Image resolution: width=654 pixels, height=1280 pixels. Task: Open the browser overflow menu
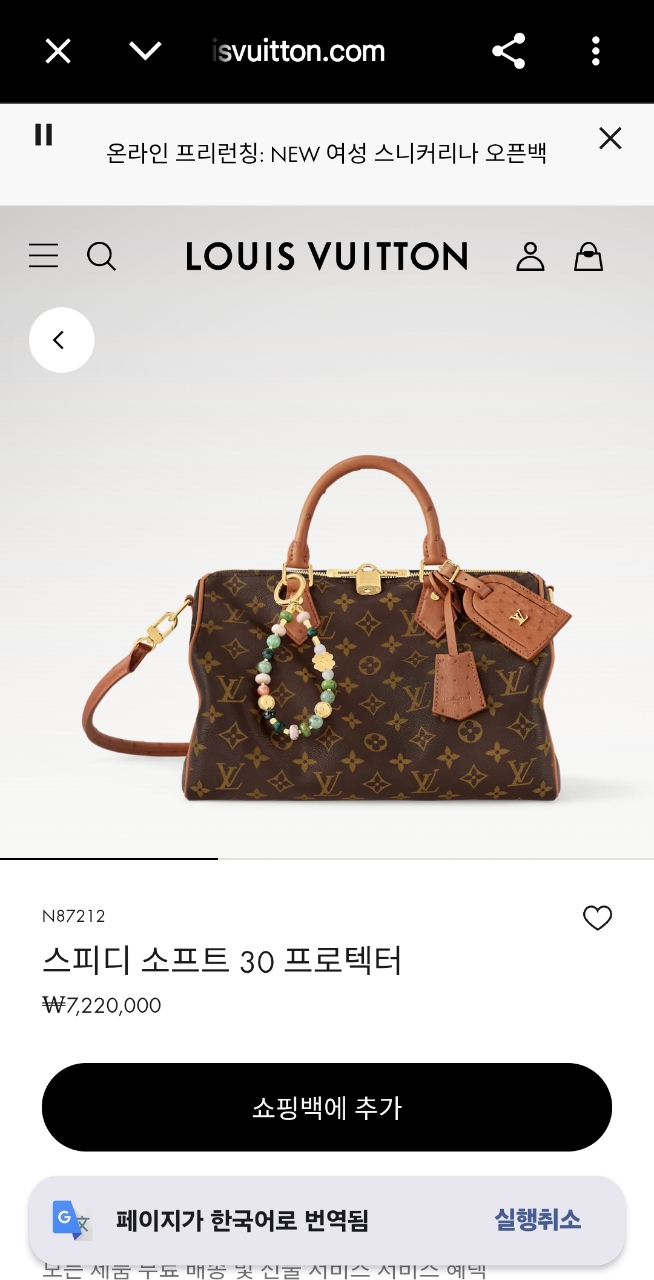coord(596,51)
